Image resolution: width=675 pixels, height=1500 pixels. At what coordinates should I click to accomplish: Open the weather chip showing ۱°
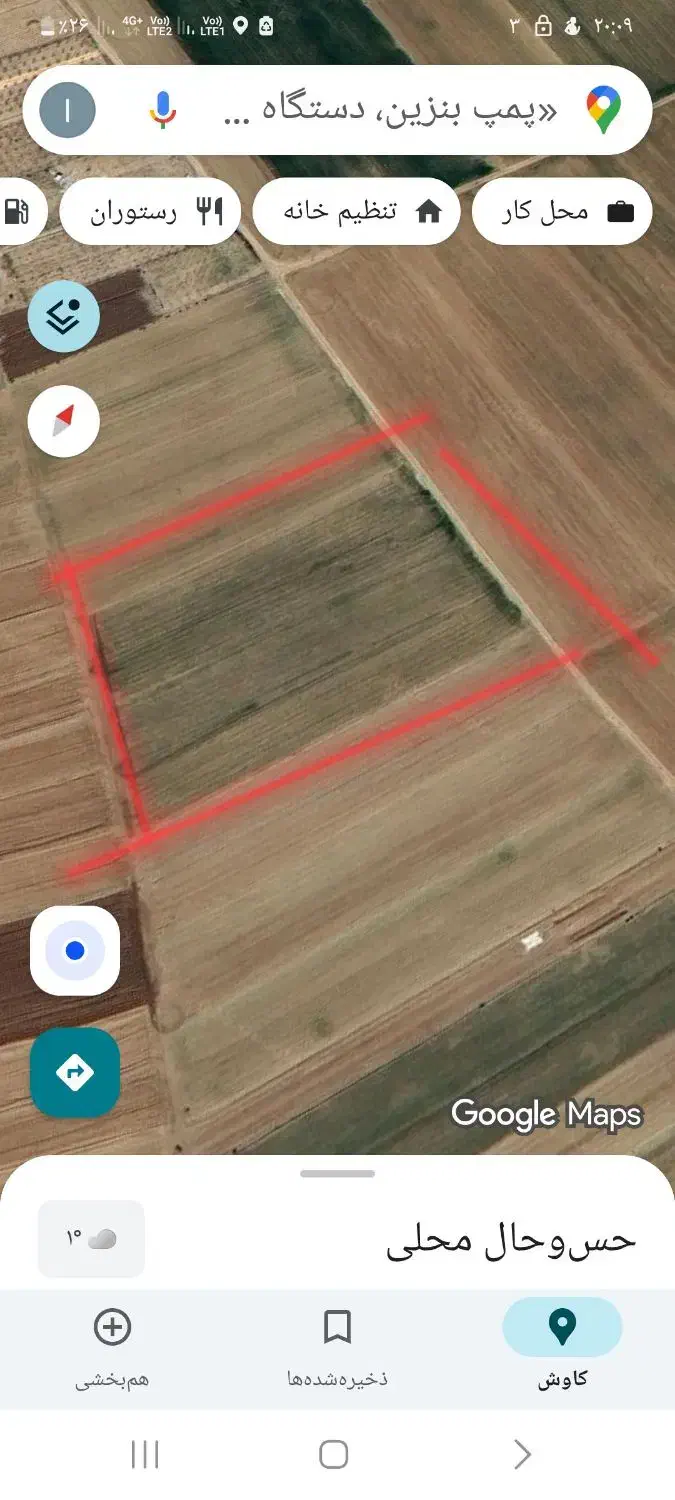(91, 1239)
